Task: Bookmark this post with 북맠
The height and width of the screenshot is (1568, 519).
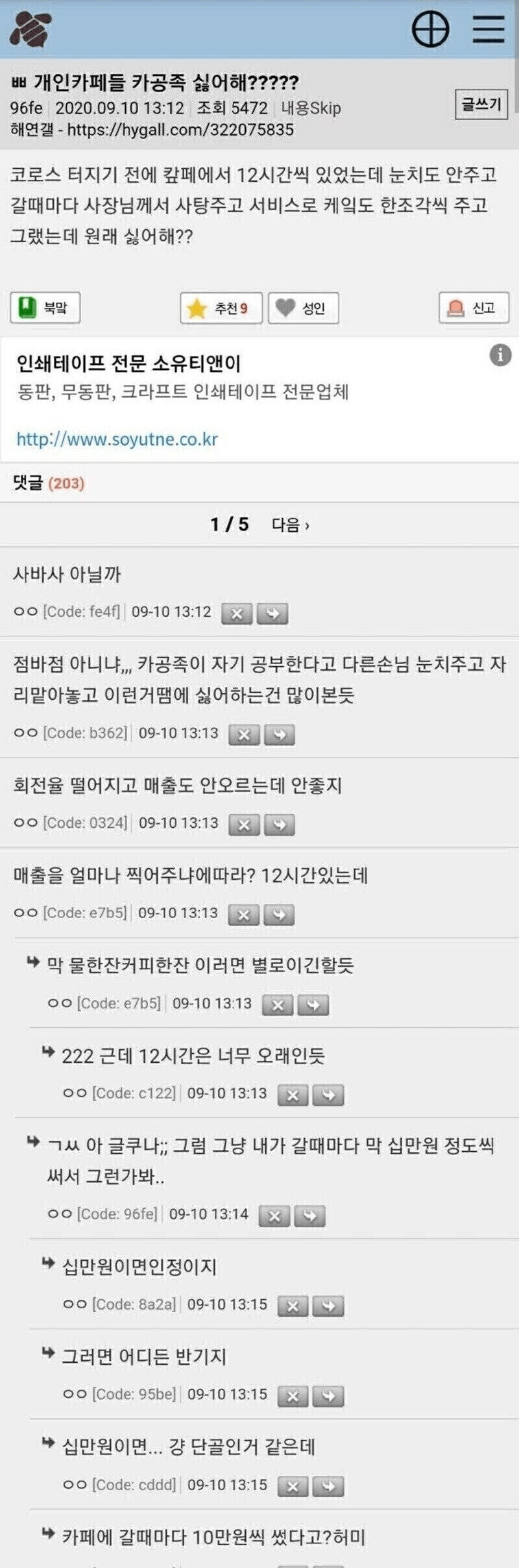Action: coord(45,308)
